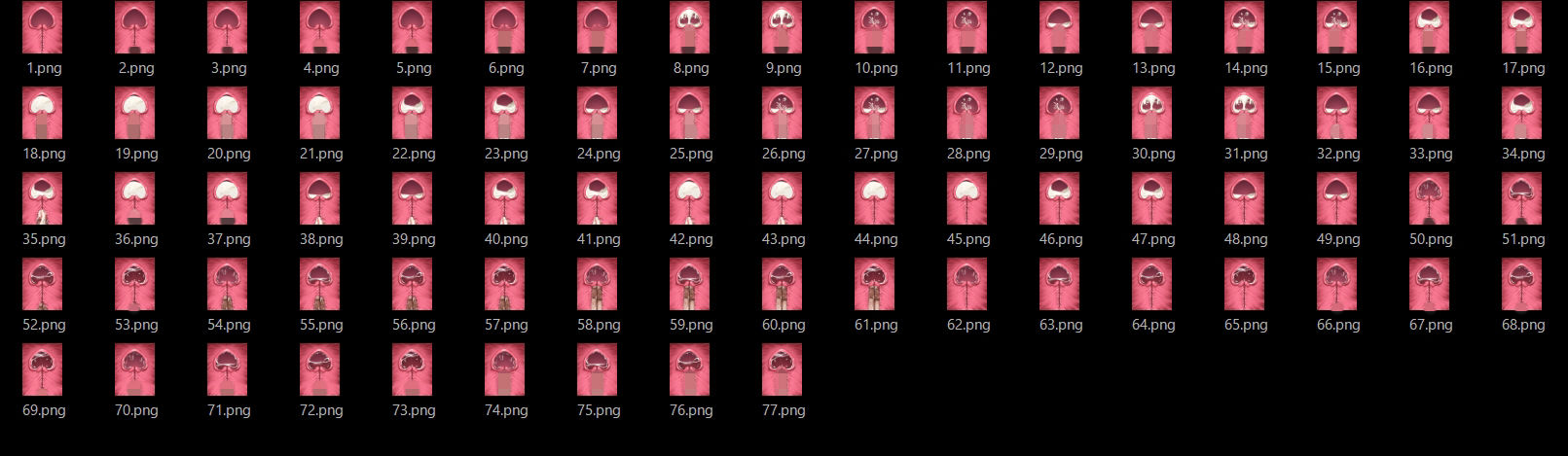Tap the thumbnail 69.png
This screenshot has height=456, width=1568.
[x=42, y=370]
